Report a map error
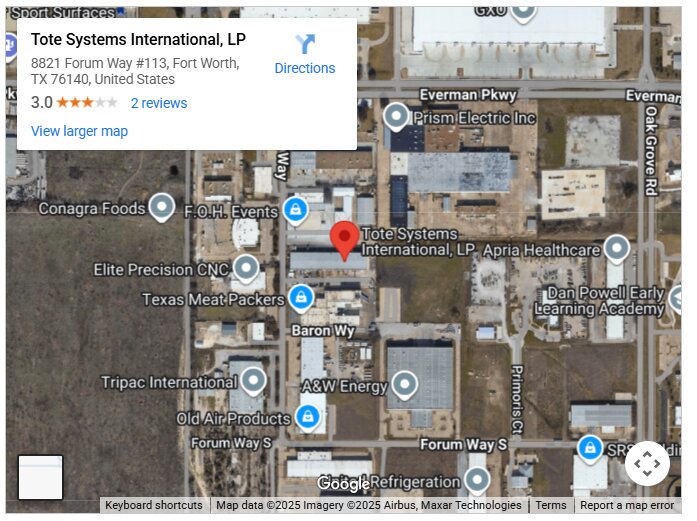This screenshot has width=697, height=521. [x=627, y=506]
